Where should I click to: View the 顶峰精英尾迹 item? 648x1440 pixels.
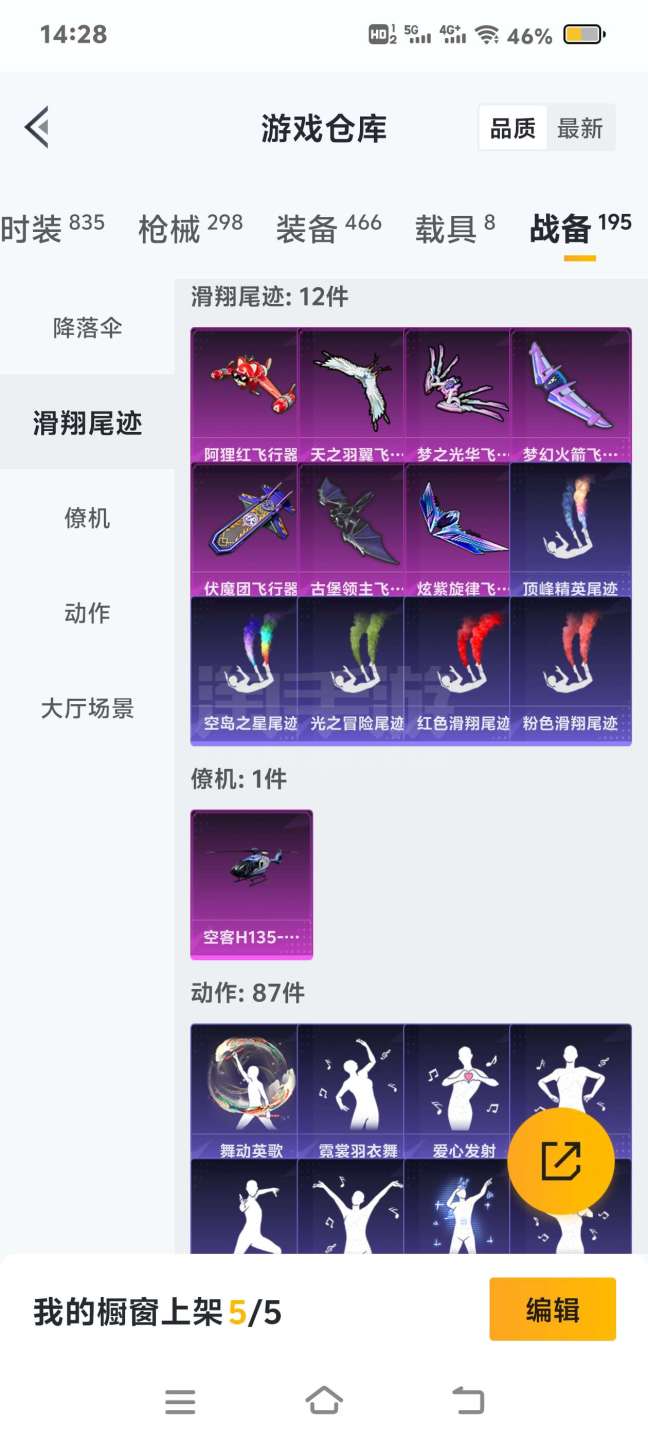(570, 530)
